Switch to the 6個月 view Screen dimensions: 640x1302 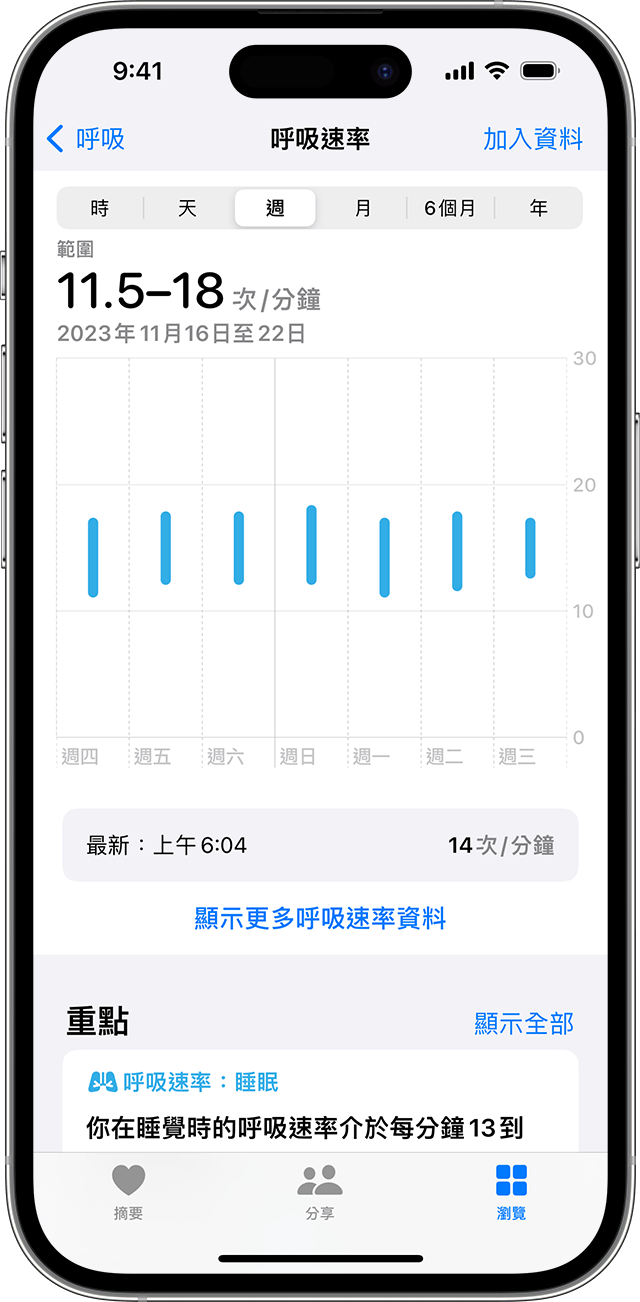tap(450, 208)
